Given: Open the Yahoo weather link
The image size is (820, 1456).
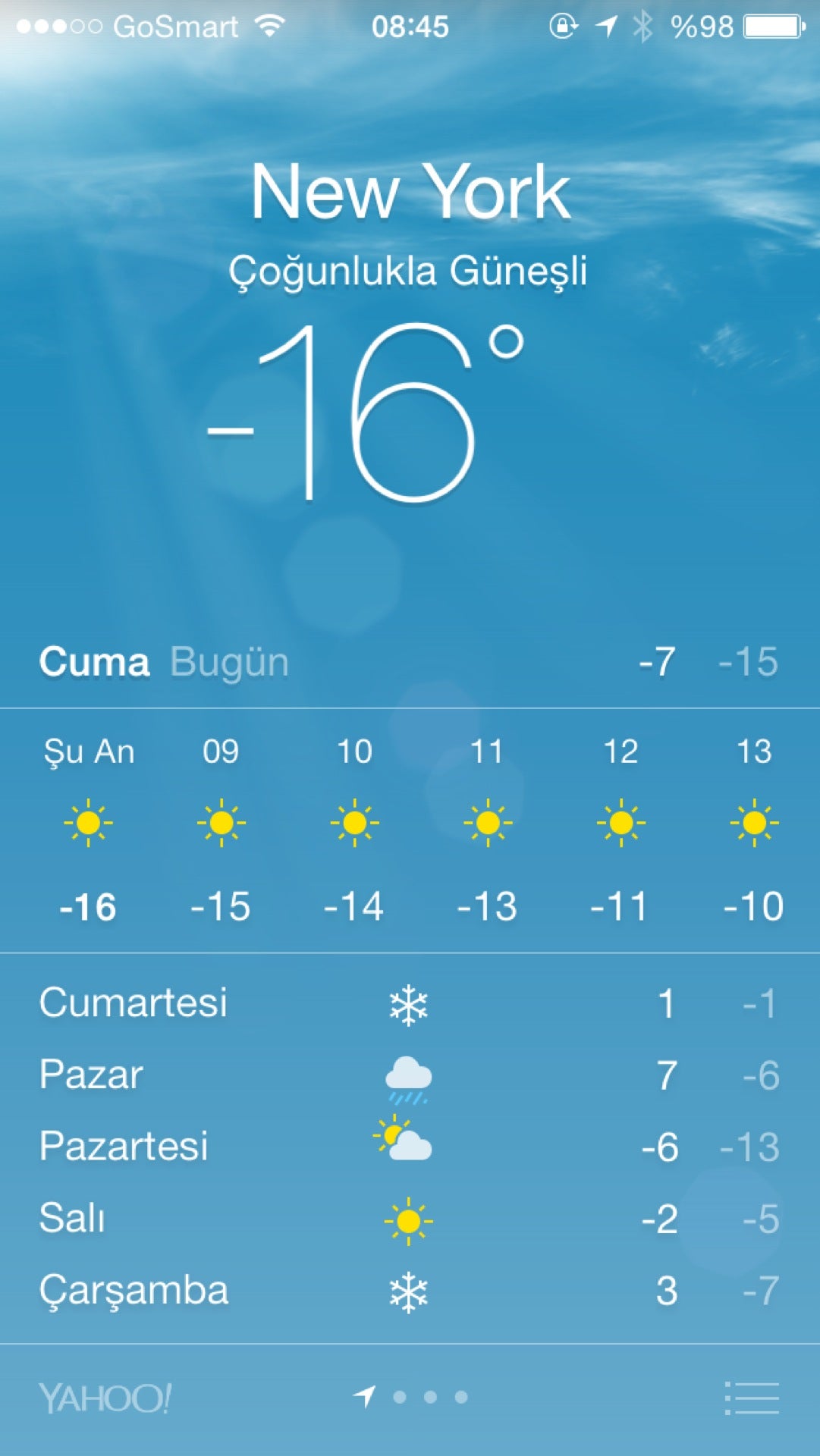Looking at the screenshot, I should point(105,1398).
